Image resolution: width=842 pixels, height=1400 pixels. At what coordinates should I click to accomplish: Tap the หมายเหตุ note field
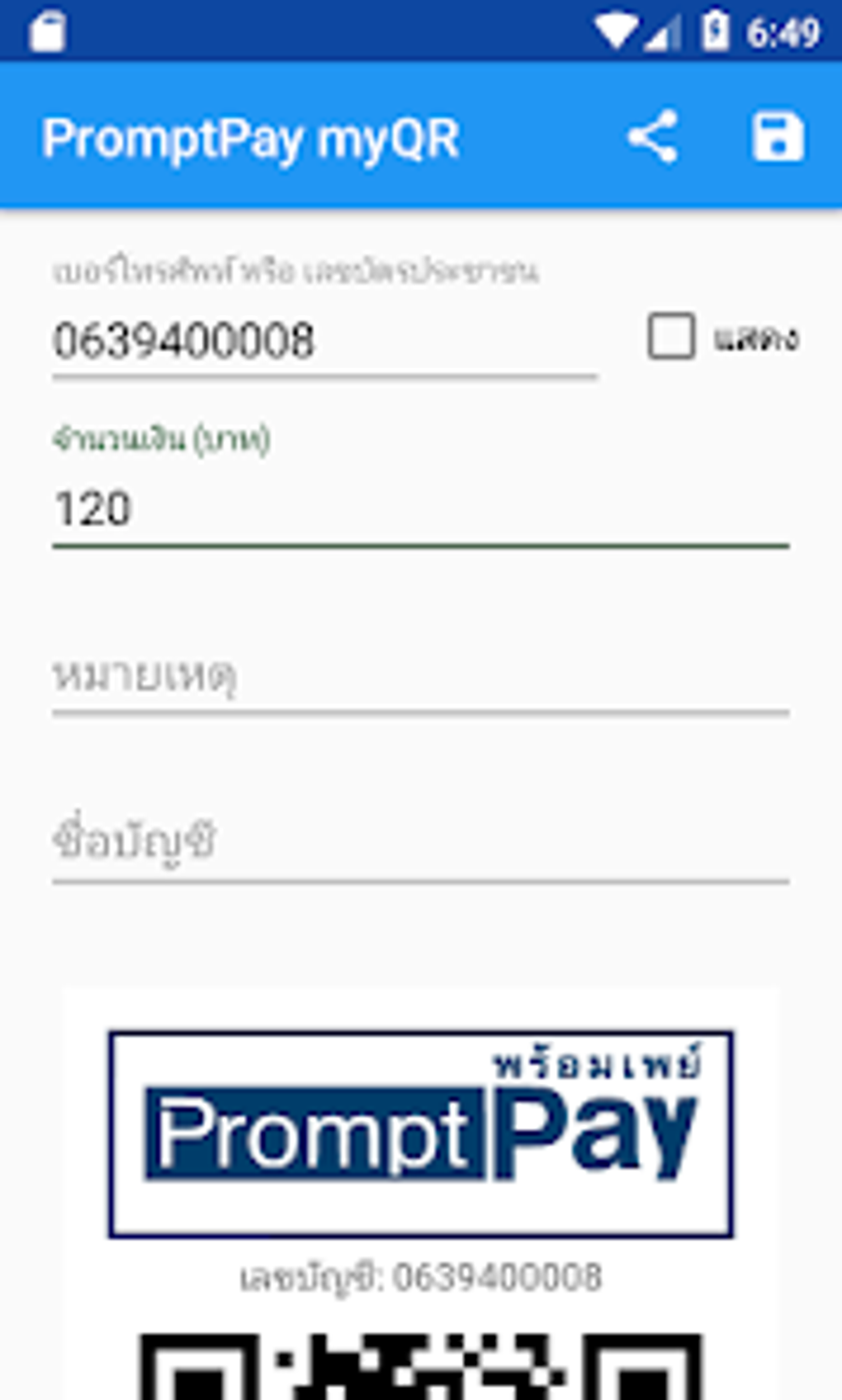click(420, 677)
